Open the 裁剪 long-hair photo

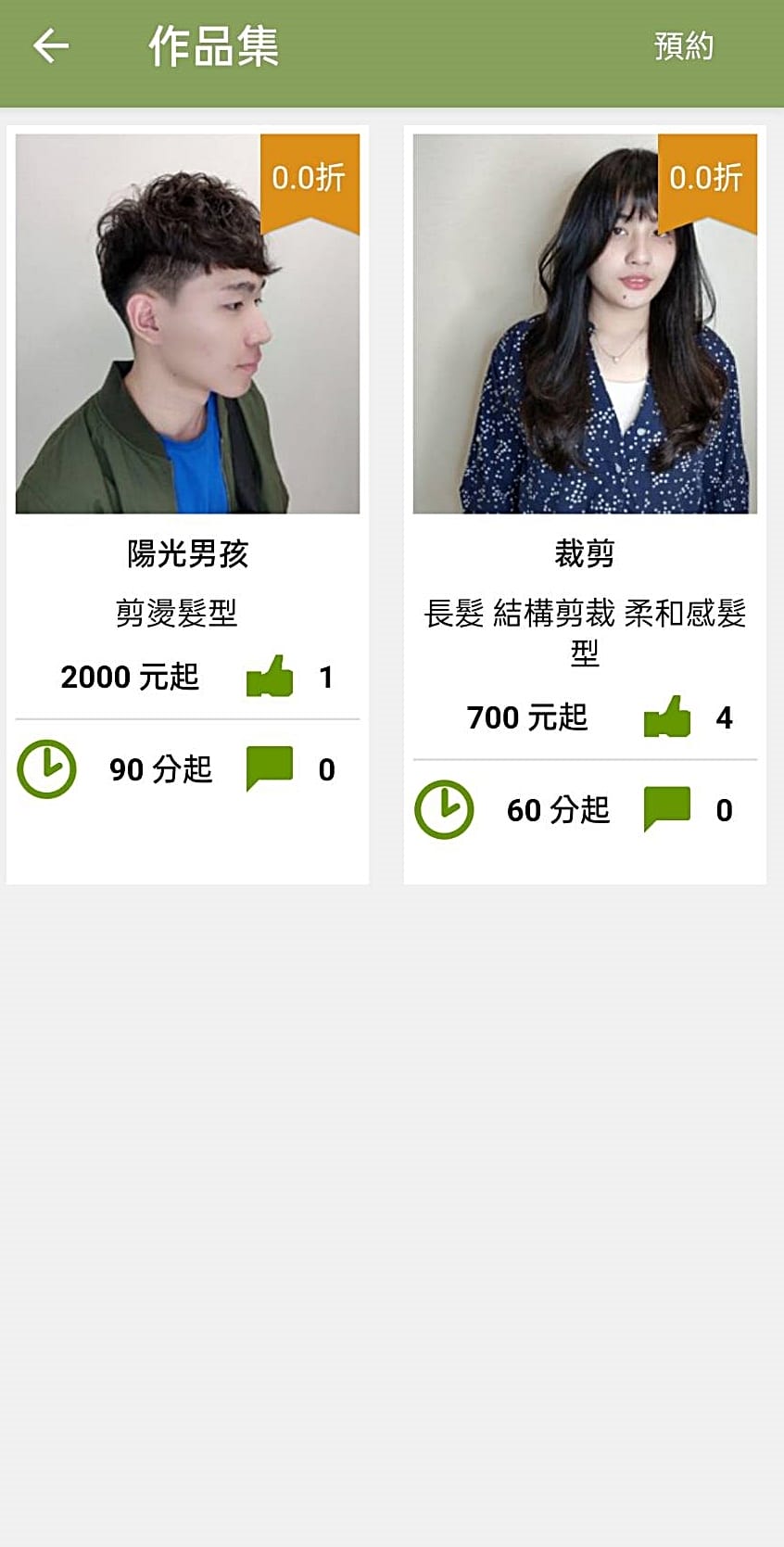point(583,323)
